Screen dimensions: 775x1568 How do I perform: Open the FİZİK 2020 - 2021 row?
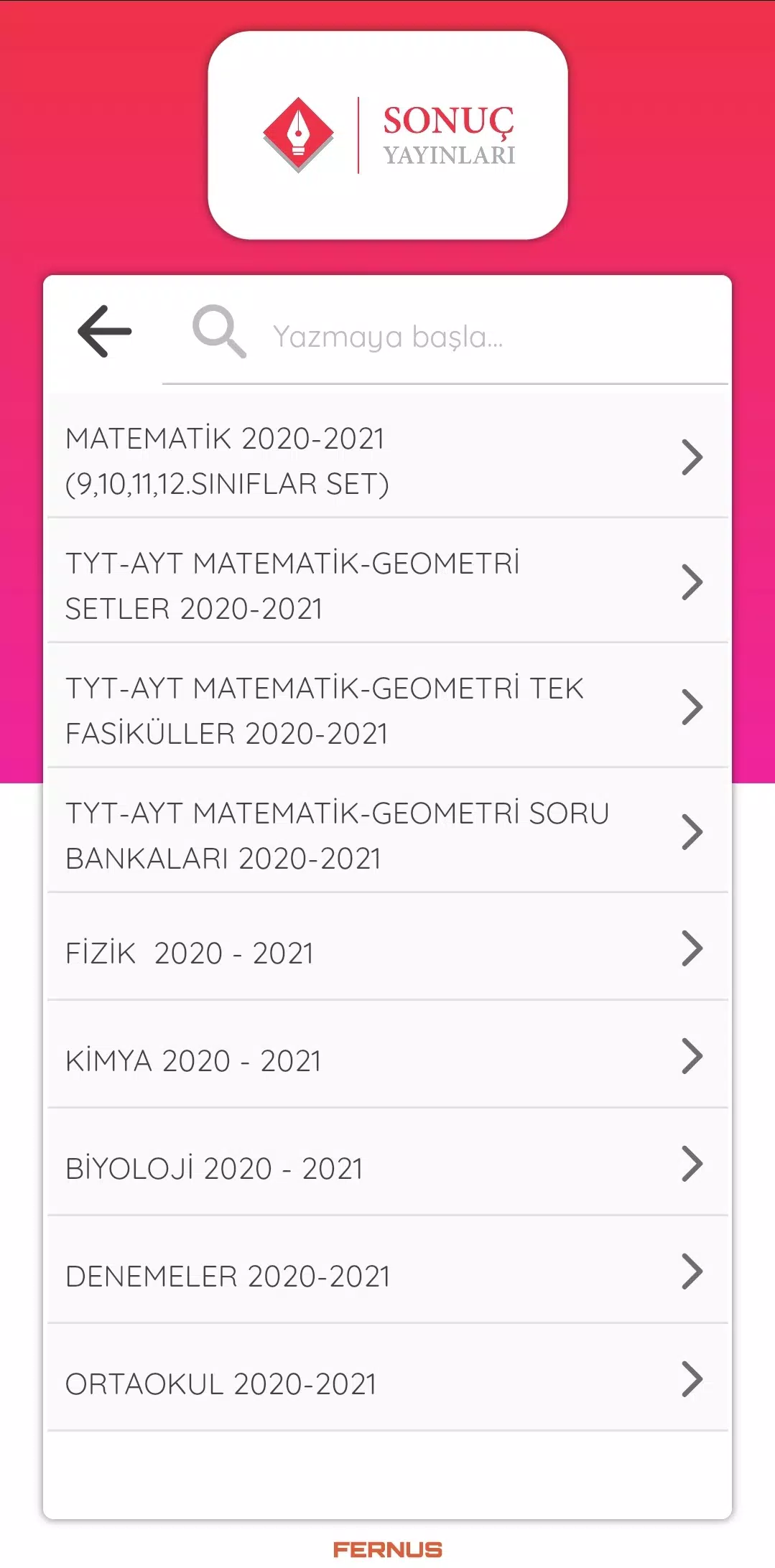[x=388, y=947]
